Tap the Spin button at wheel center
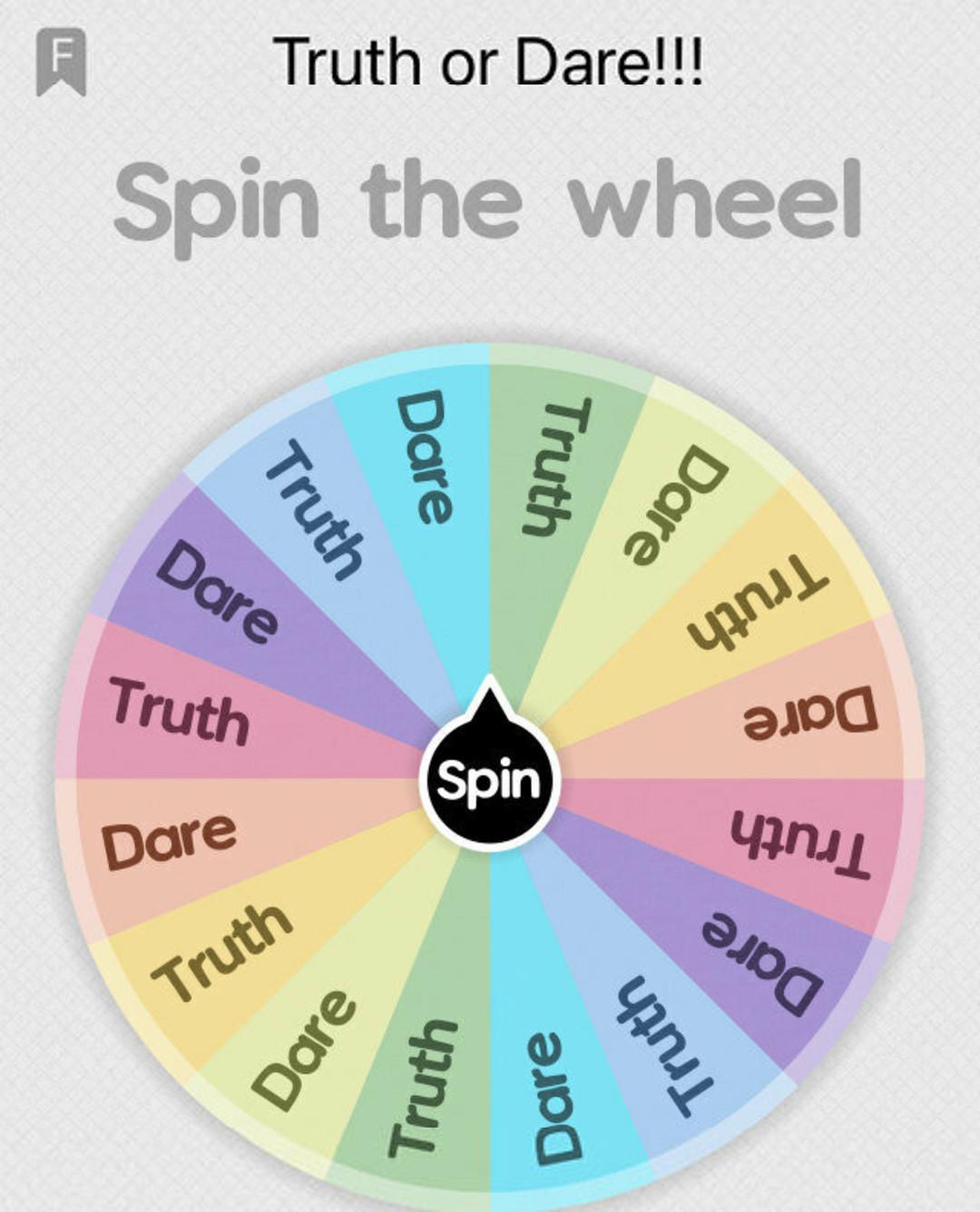The height and width of the screenshot is (1212, 980). (x=490, y=779)
